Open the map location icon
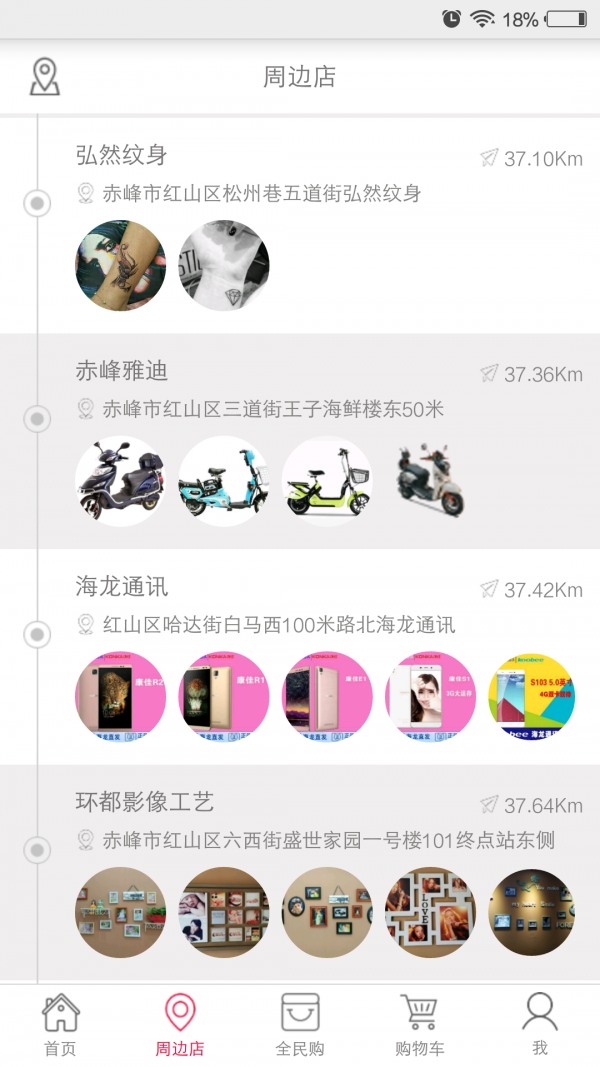The height and width of the screenshot is (1067, 600). (x=44, y=76)
